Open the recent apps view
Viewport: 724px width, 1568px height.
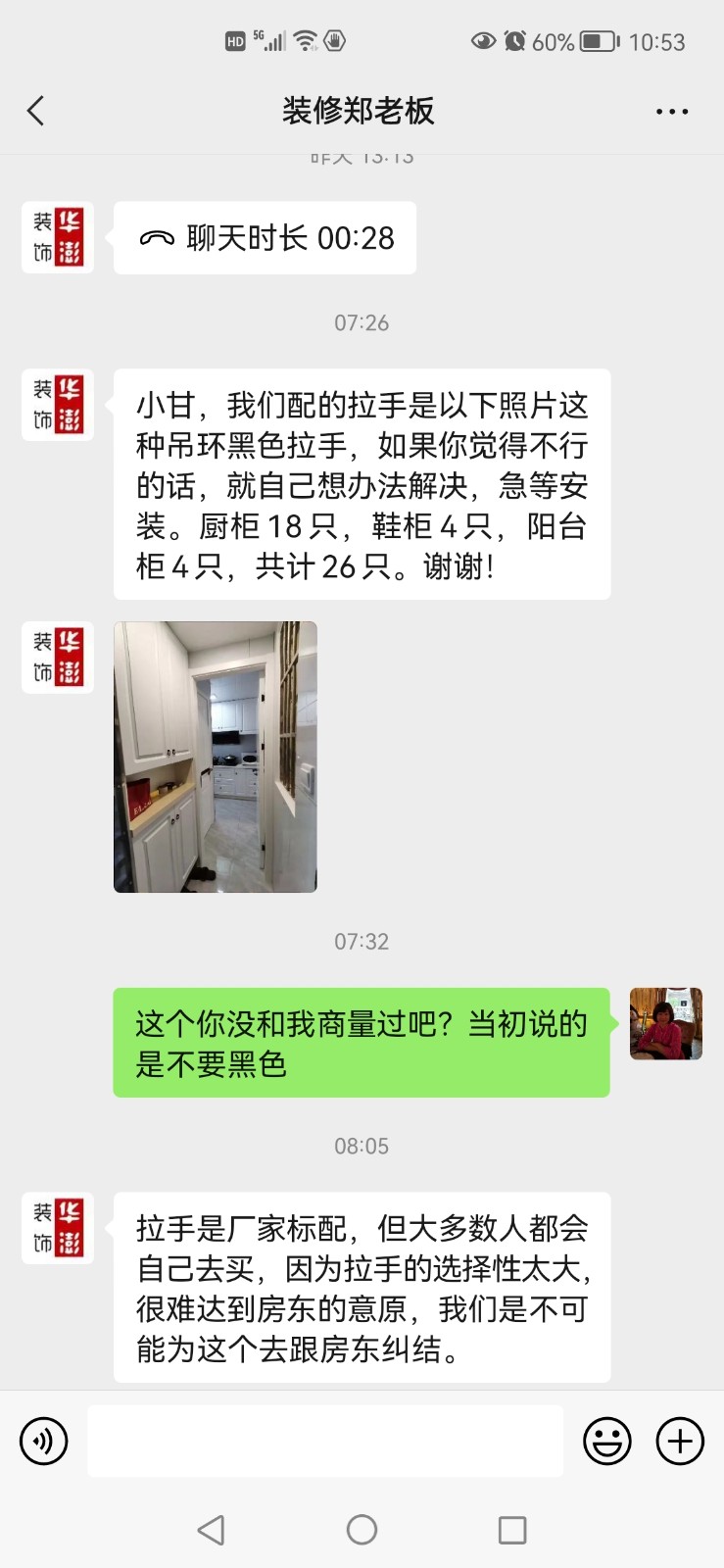tap(512, 1530)
